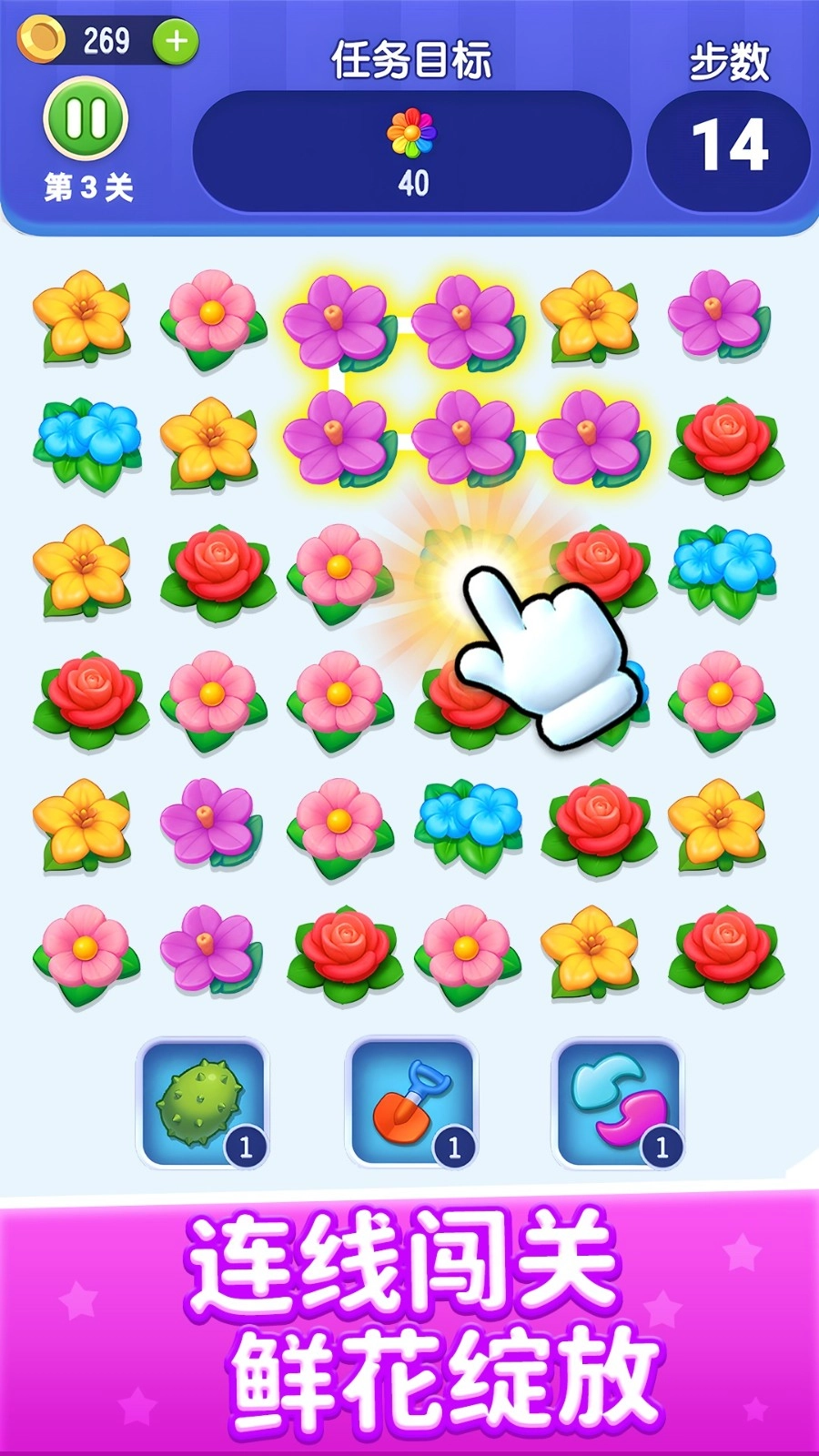Tap the plus button to buy coins
Viewport: 819px width, 1456px height.
coord(176,38)
